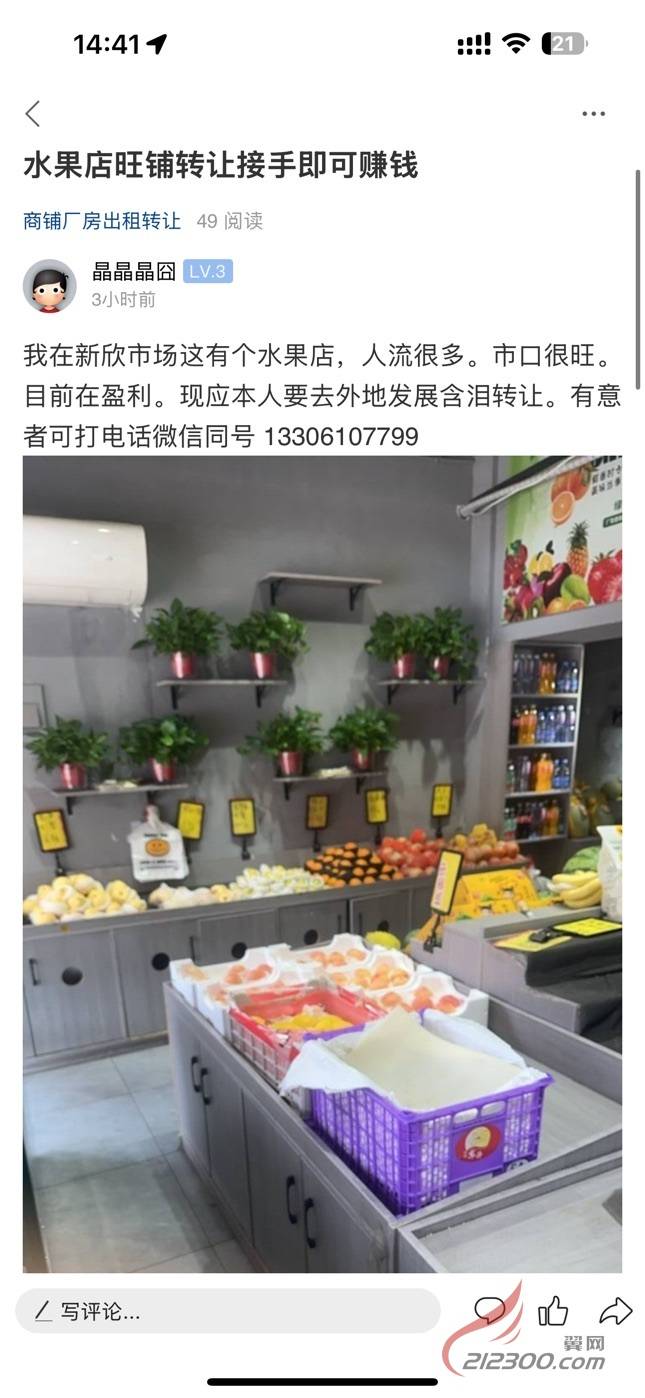Open the three-dot overflow menu
This screenshot has height=1398, width=645.
(x=593, y=114)
